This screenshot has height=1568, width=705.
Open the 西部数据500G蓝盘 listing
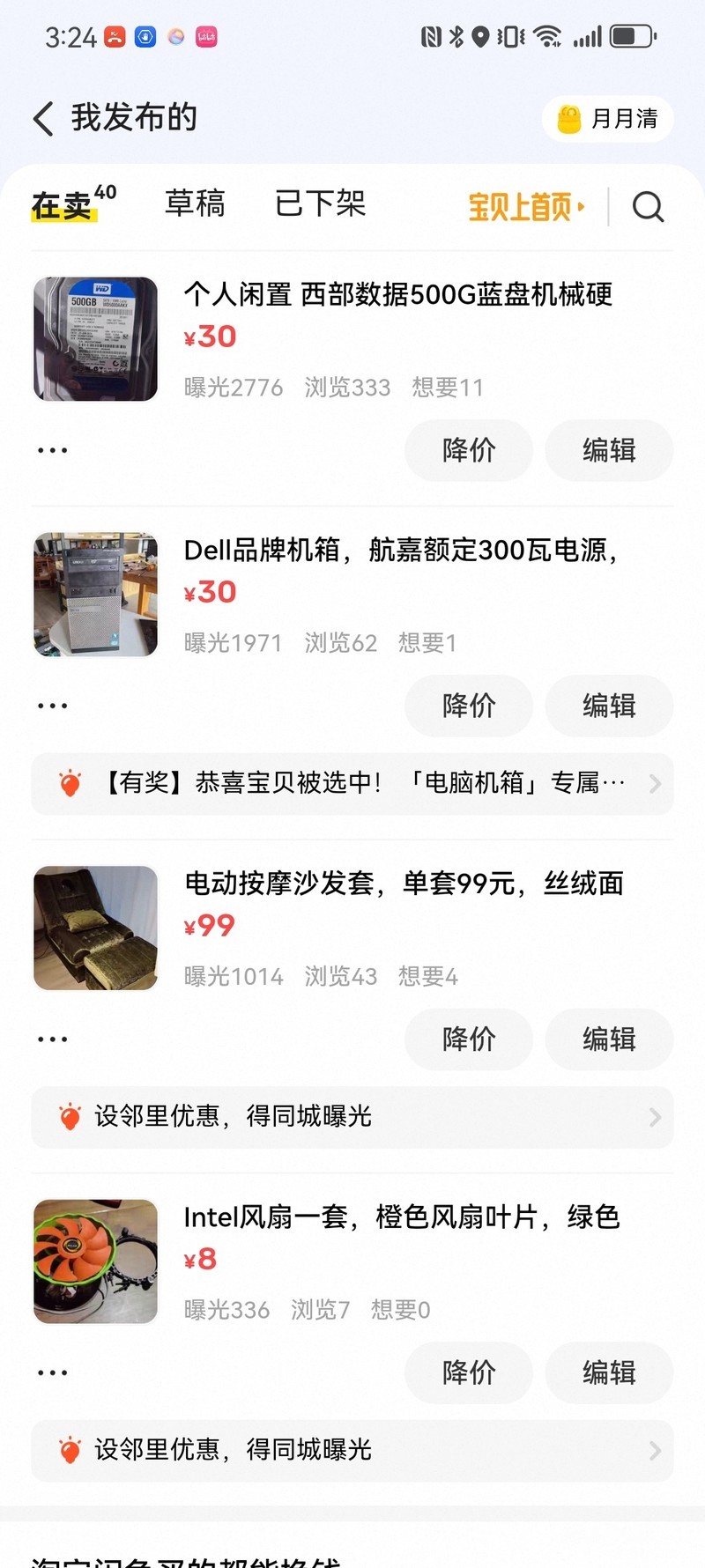pyautogui.click(x=397, y=294)
